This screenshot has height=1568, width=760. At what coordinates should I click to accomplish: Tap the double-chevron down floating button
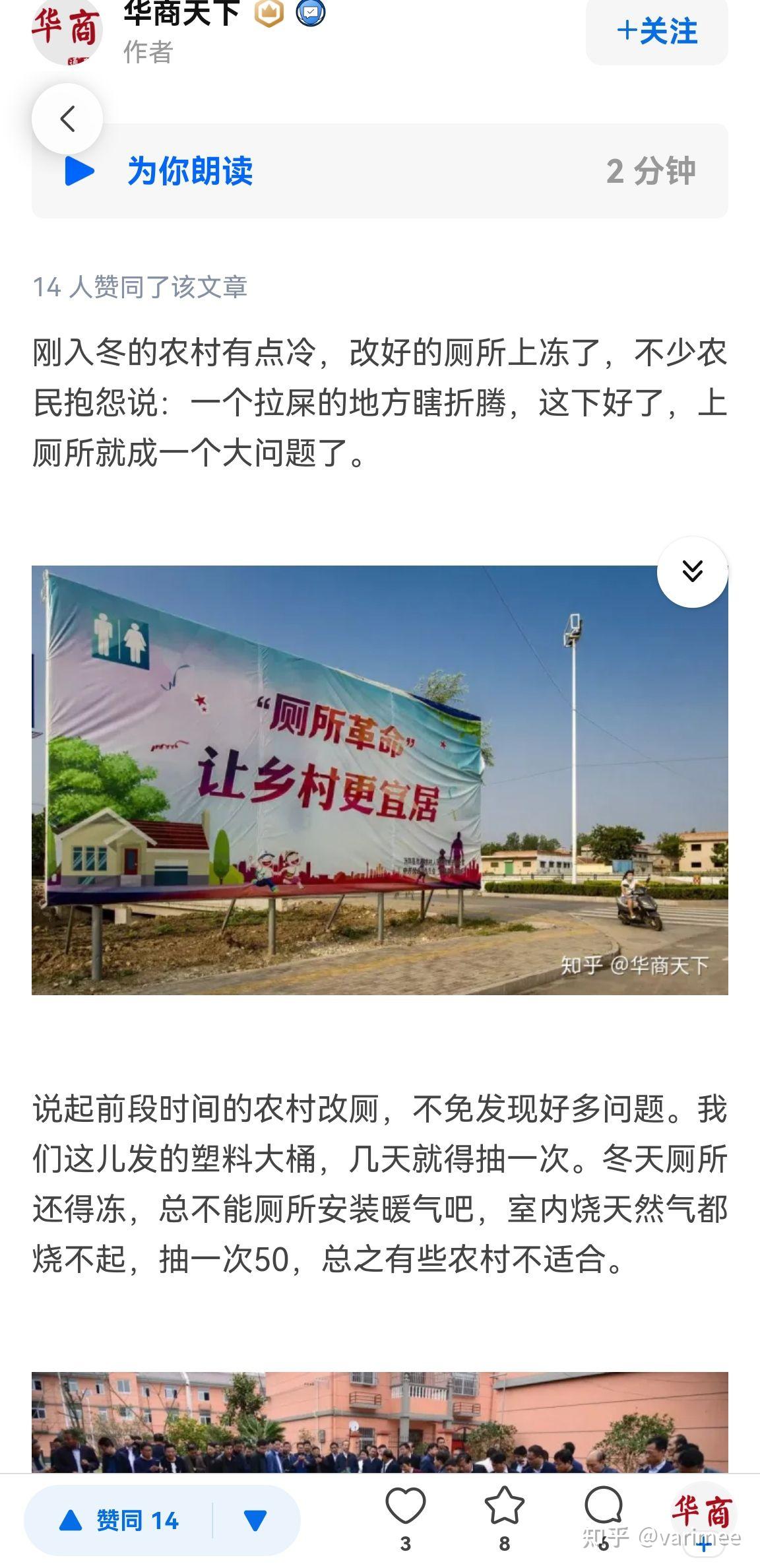(692, 572)
